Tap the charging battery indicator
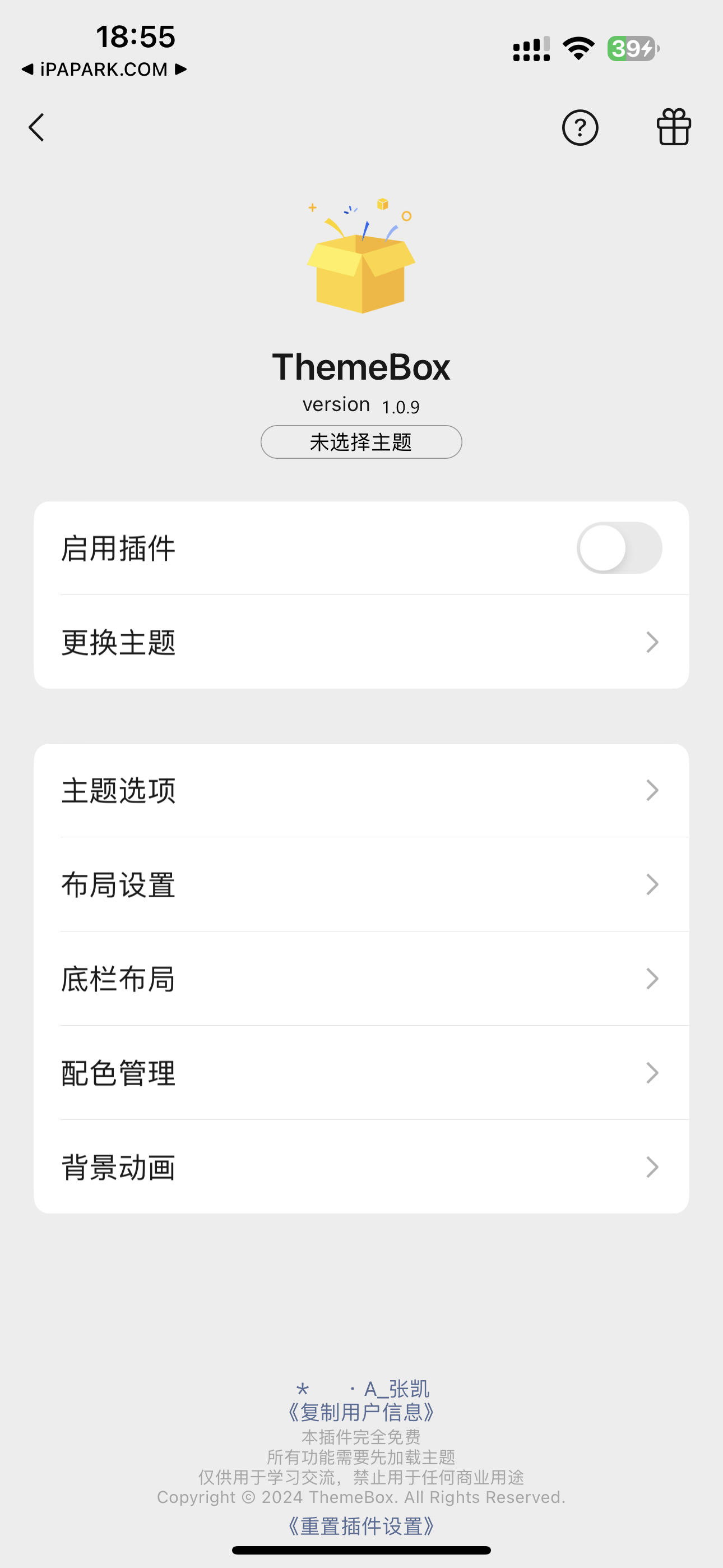Viewport: 723px width, 1568px height. pos(632,49)
